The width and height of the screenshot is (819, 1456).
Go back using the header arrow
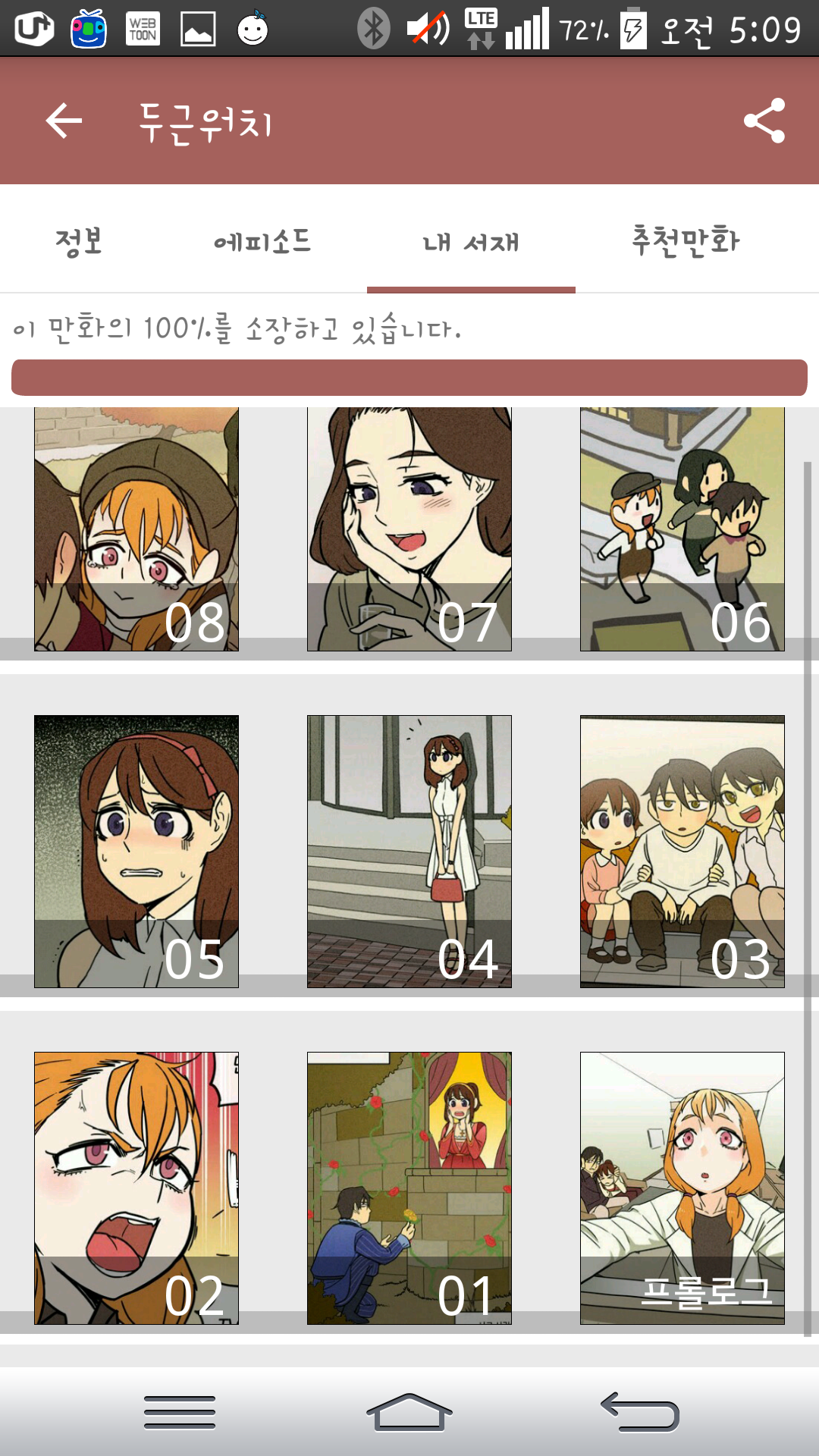pos(64,121)
